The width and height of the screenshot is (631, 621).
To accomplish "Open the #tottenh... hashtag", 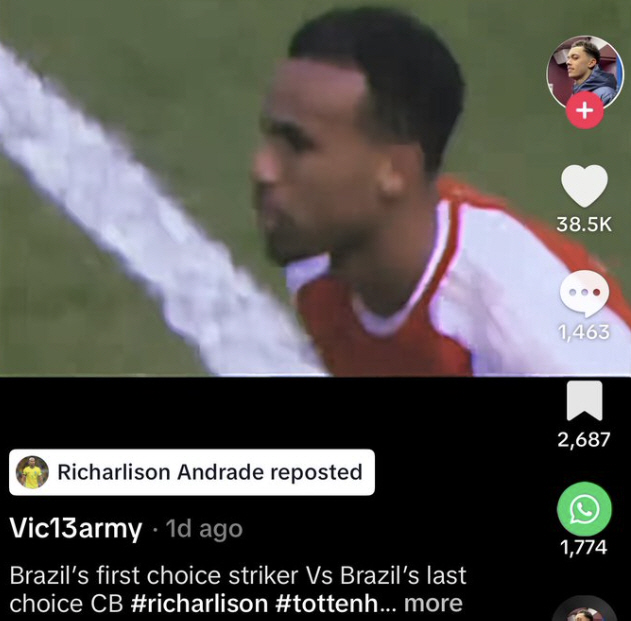I will coord(336,603).
